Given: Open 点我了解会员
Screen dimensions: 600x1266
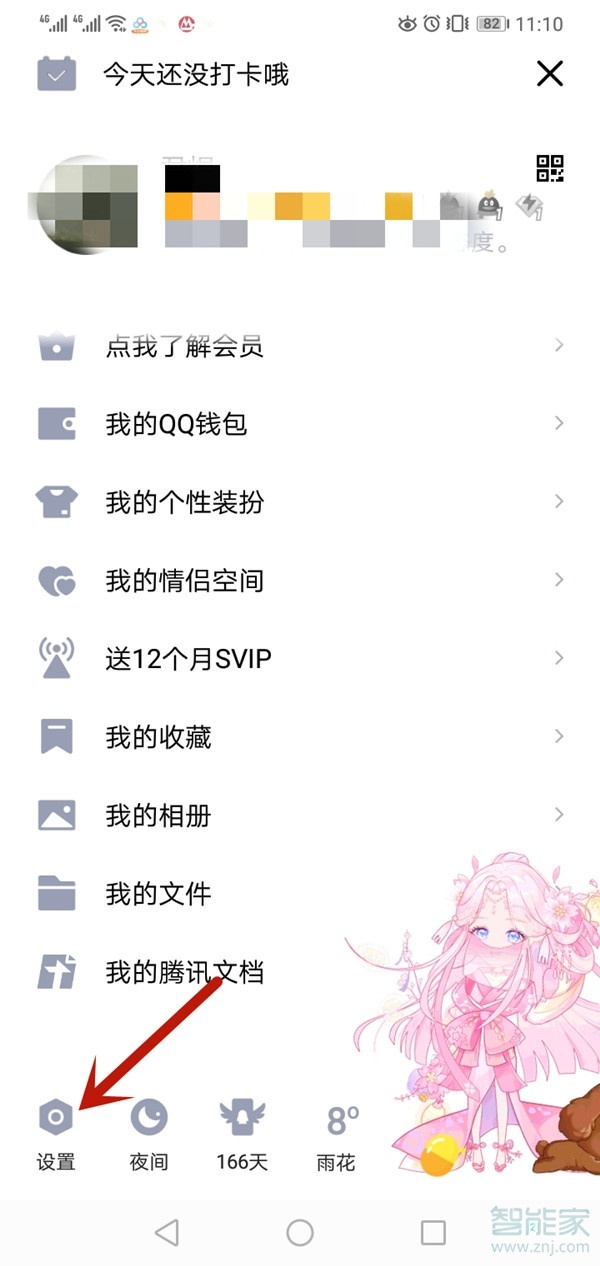Looking at the screenshot, I should tap(184, 347).
